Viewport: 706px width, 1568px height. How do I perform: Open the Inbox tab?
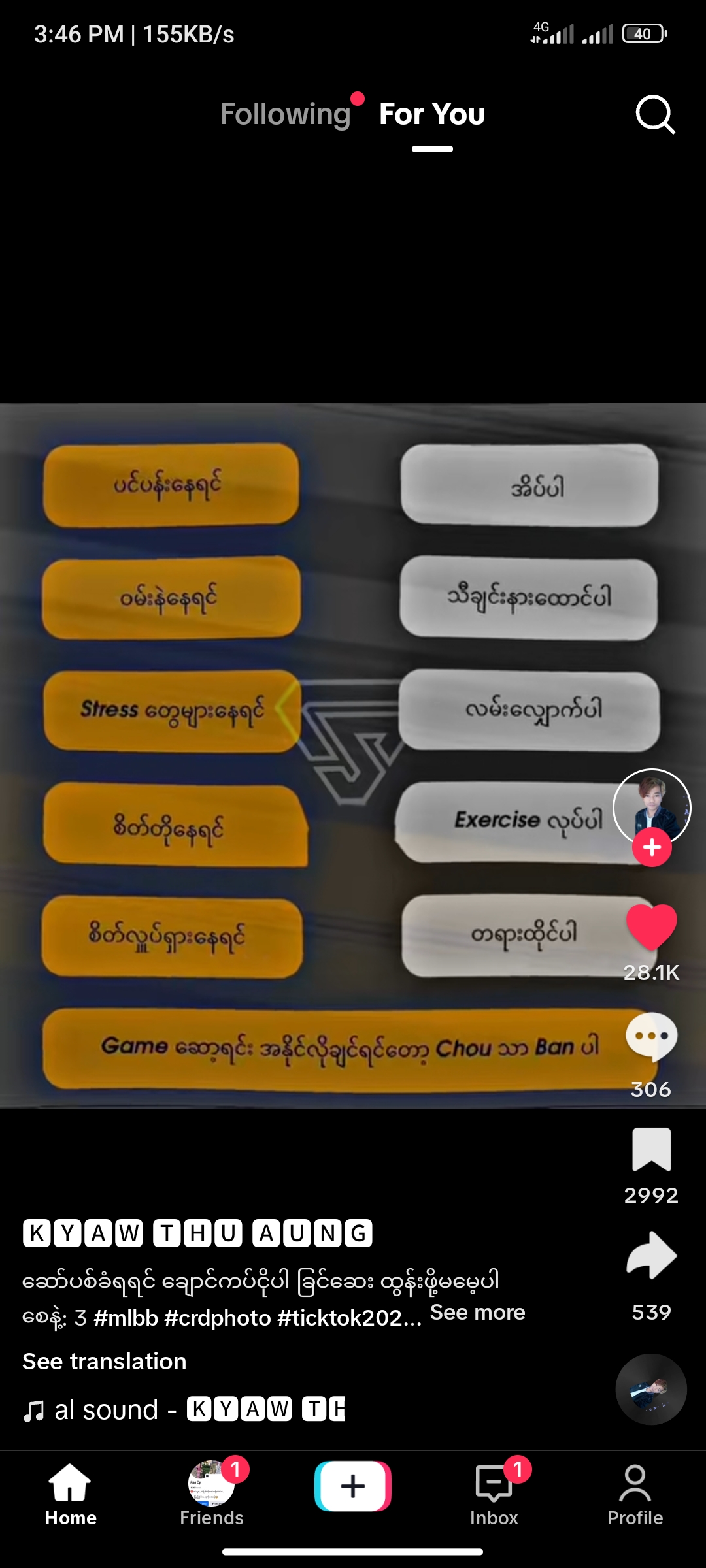pos(494,1494)
